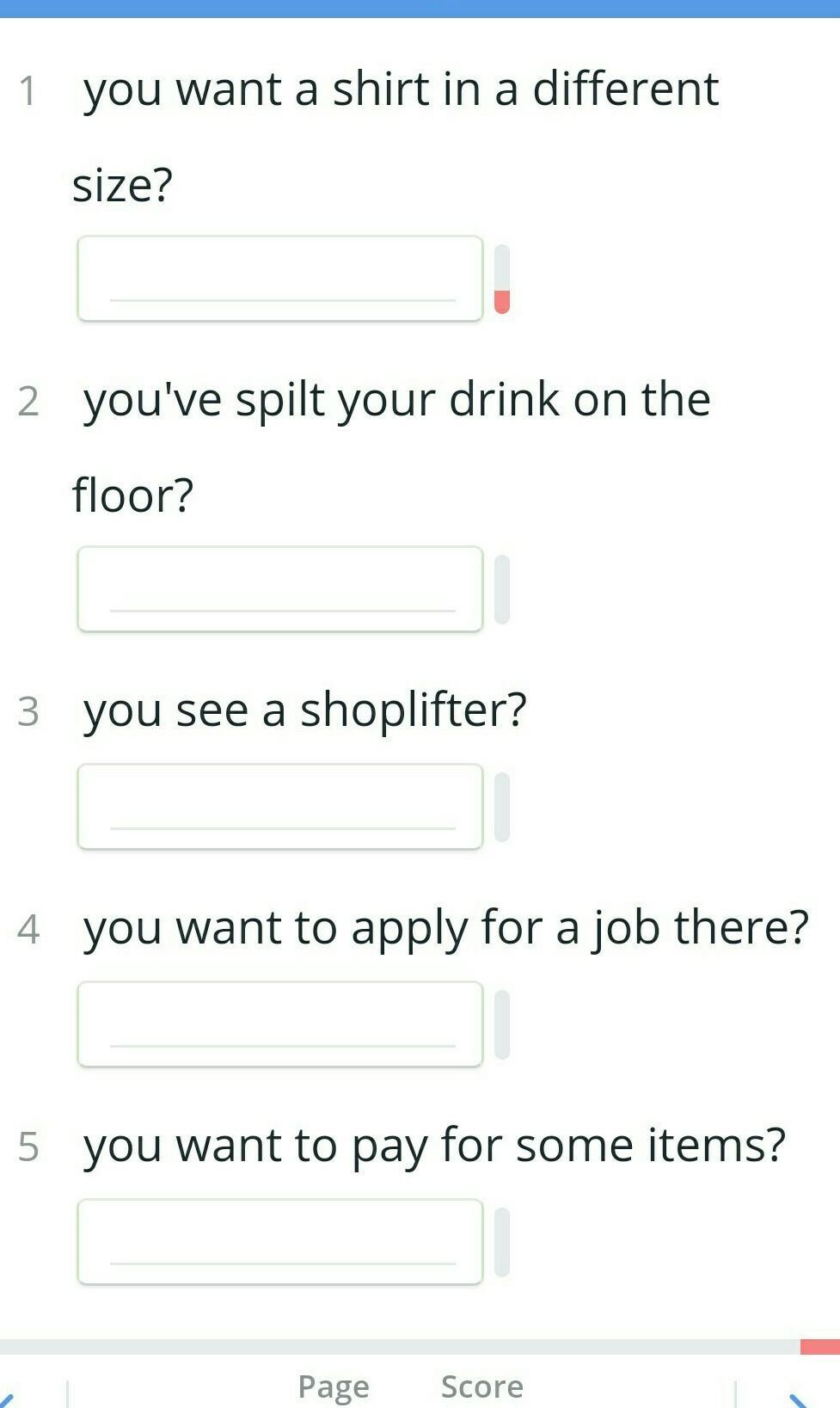The width and height of the screenshot is (840, 1408).
Task: Go to the next page arrow
Action: (800, 1399)
